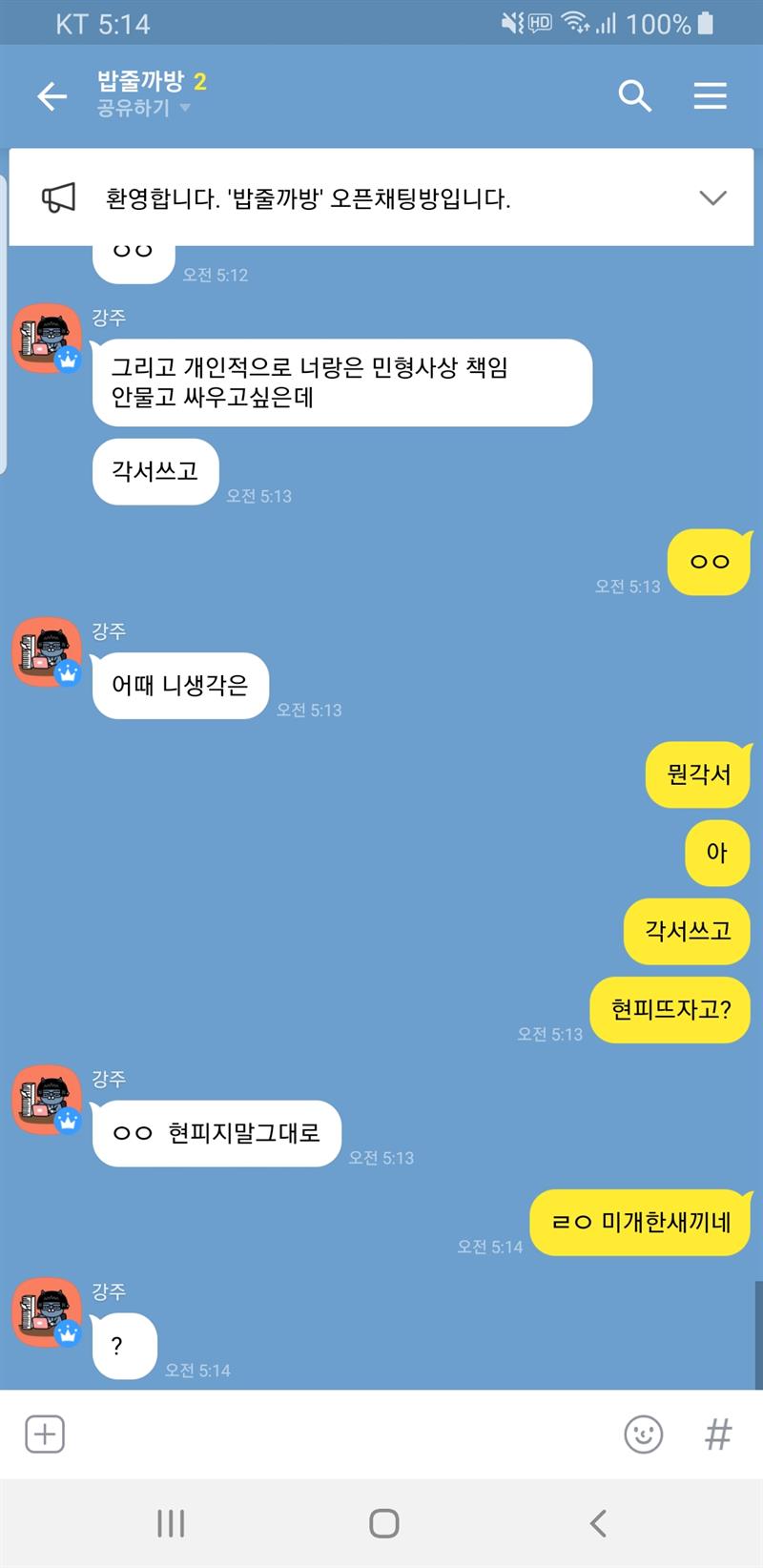The image size is (763, 1568).
Task: Open recent apps from navigation bar
Action: coord(171,1523)
